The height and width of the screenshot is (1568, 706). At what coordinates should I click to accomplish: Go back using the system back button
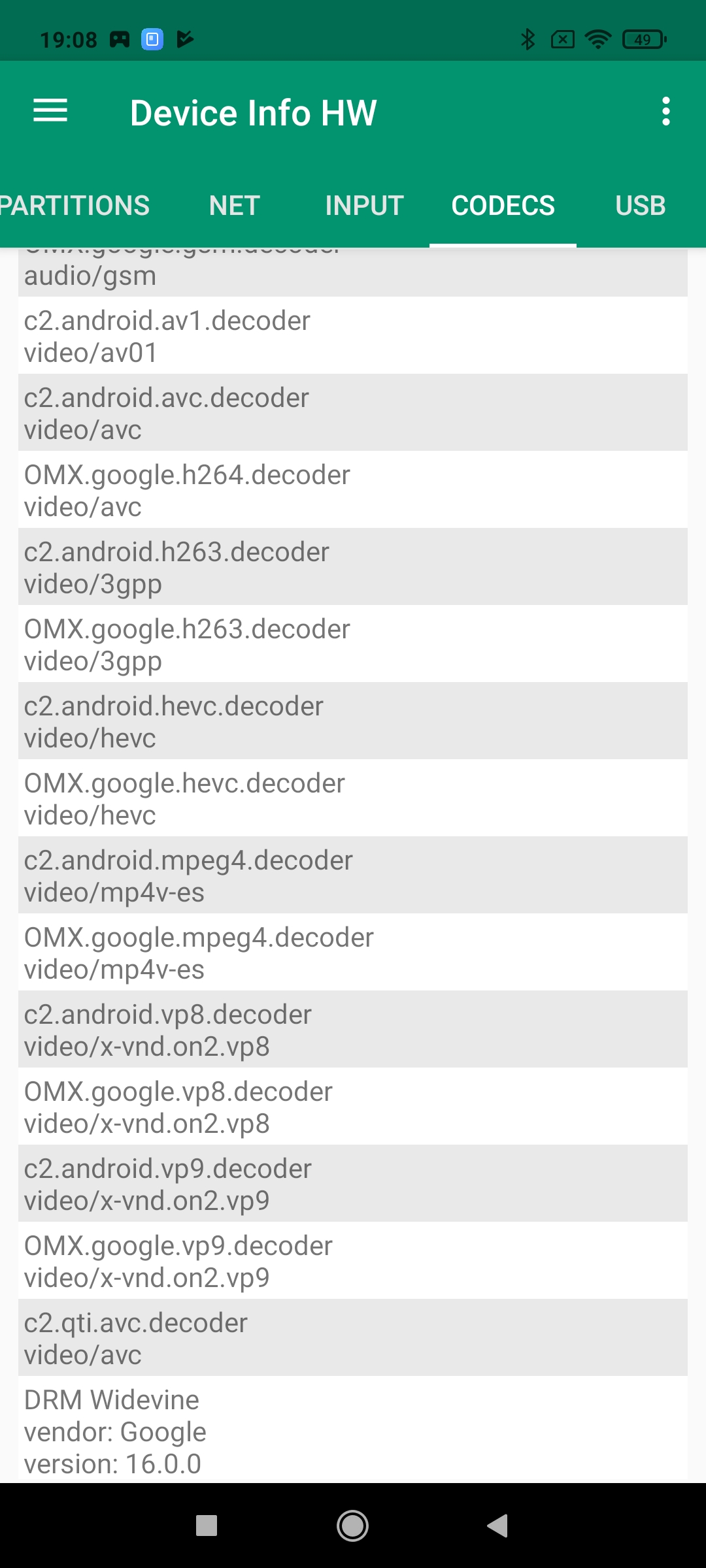497,1526
